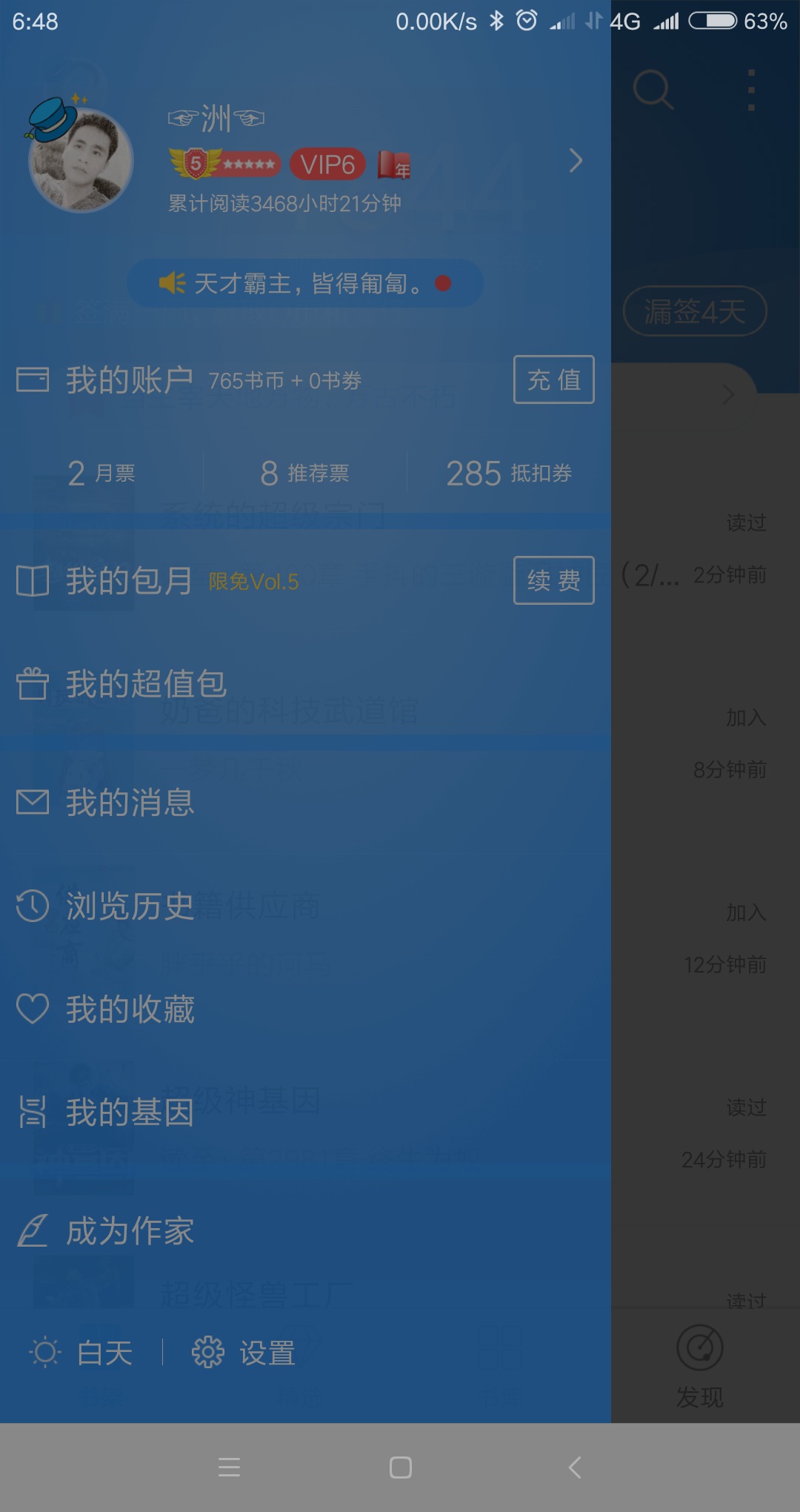Open profile details chevron arrow
This screenshot has height=1512, width=800.
[576, 160]
